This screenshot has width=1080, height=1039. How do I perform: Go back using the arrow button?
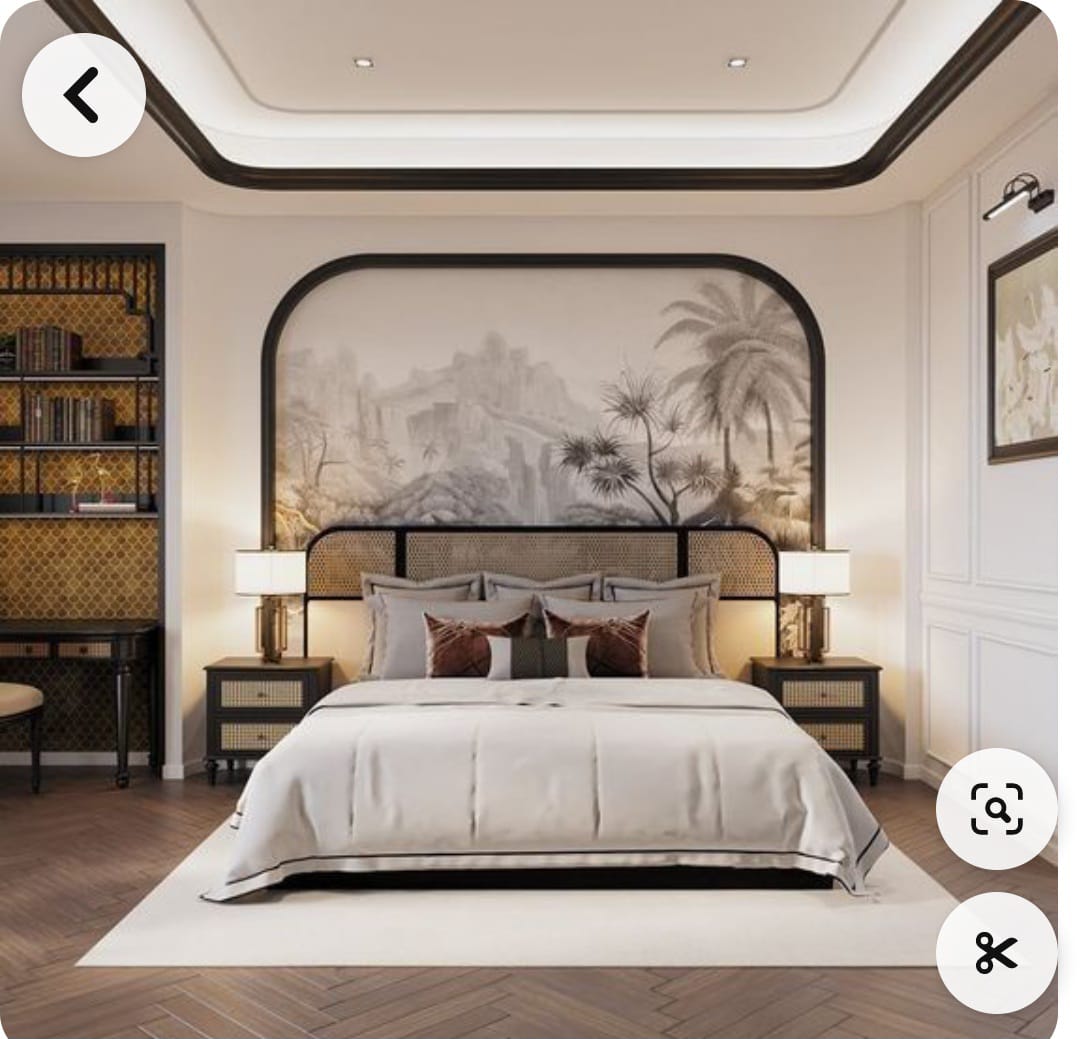point(83,95)
